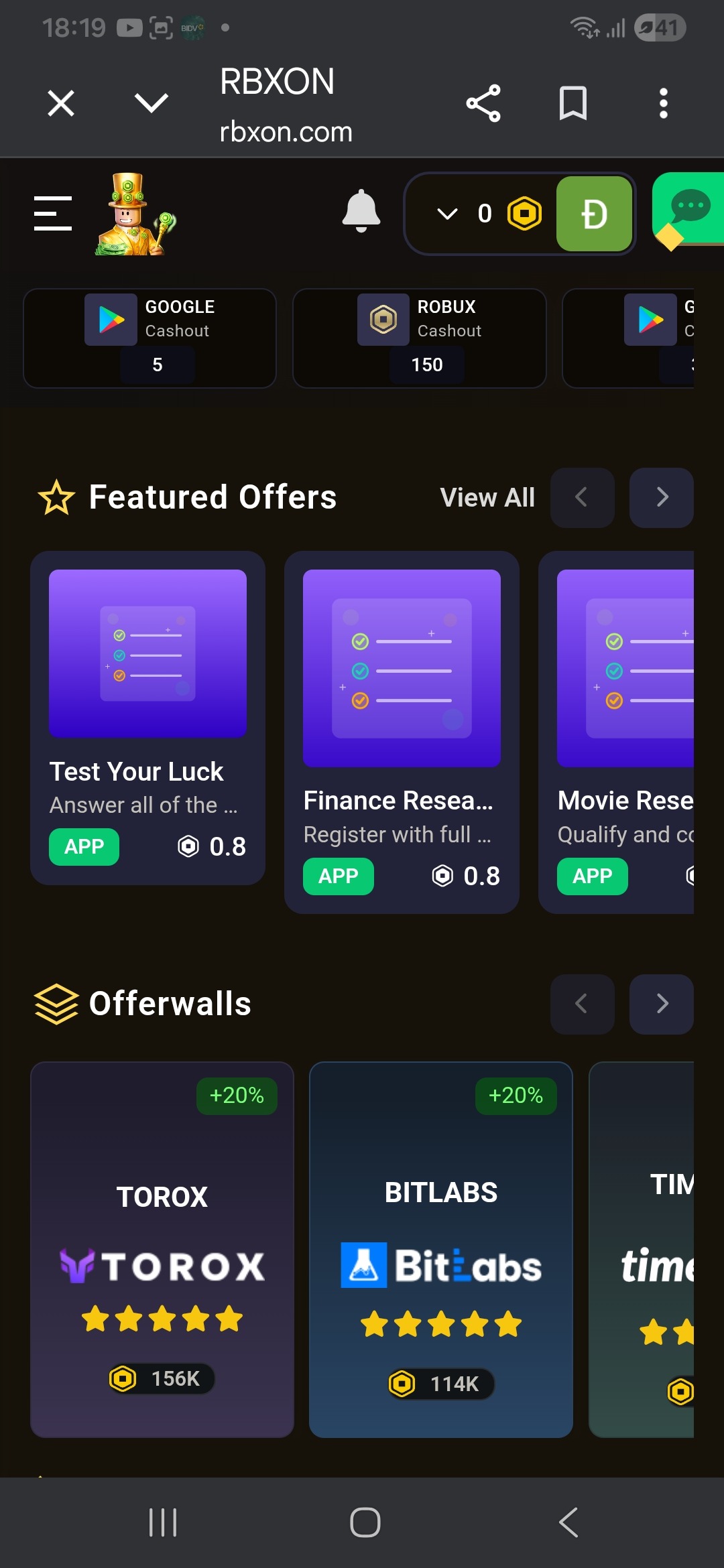Go back with system navigation

click(568, 1522)
